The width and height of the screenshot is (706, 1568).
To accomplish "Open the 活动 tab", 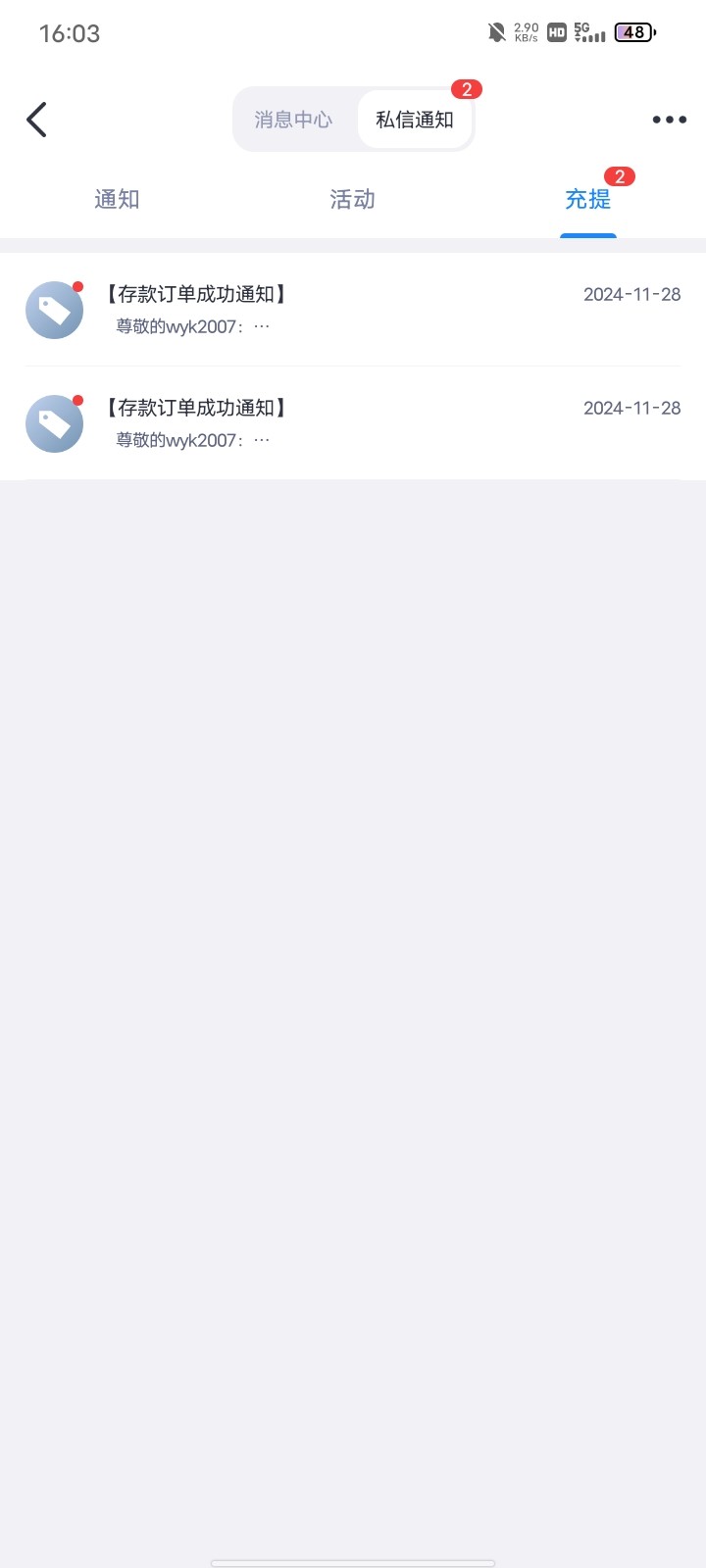I will [353, 199].
